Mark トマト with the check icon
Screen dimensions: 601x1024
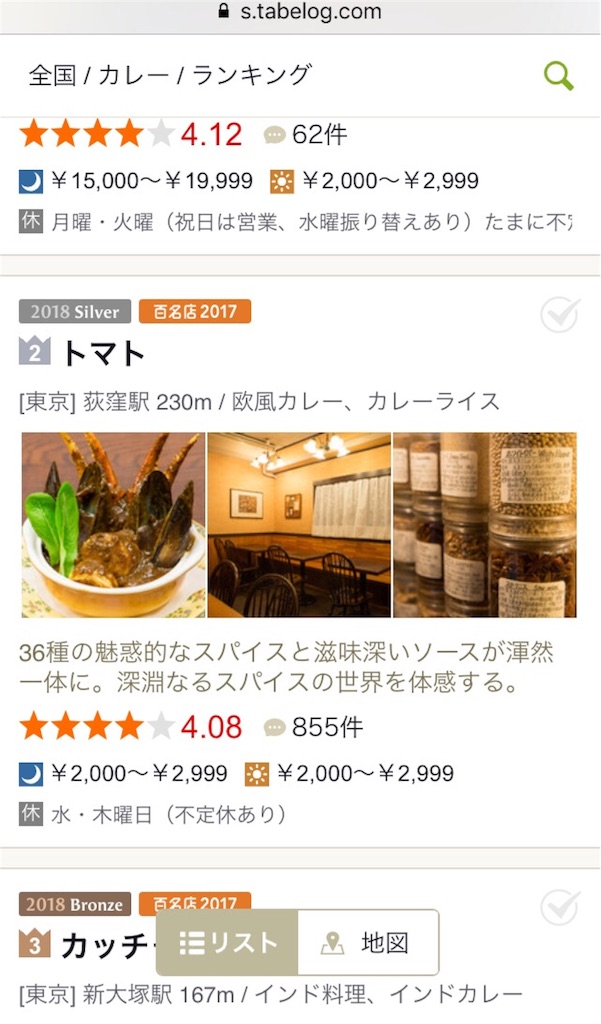pyautogui.click(x=559, y=315)
